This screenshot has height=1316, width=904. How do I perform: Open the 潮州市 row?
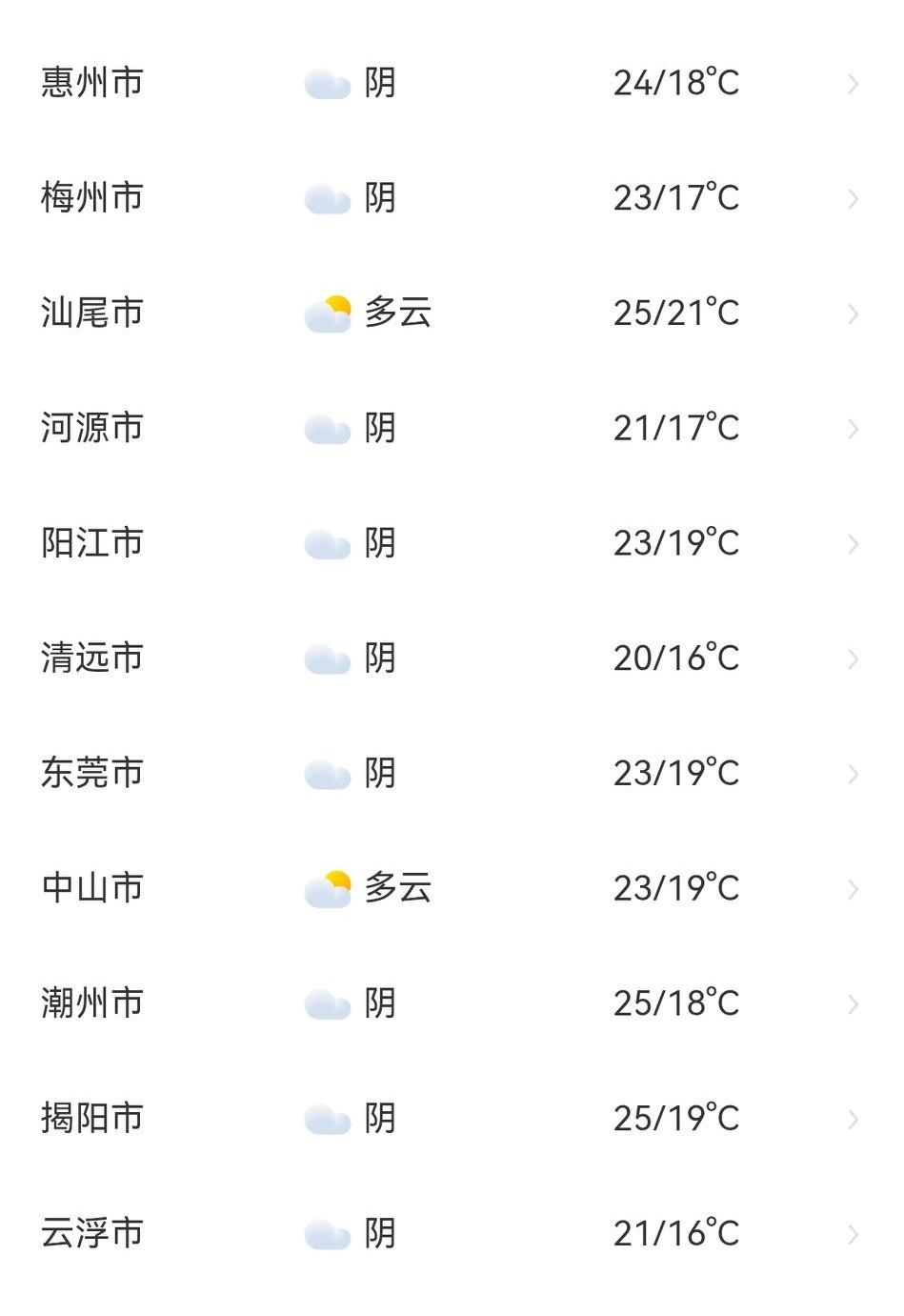[92, 1003]
